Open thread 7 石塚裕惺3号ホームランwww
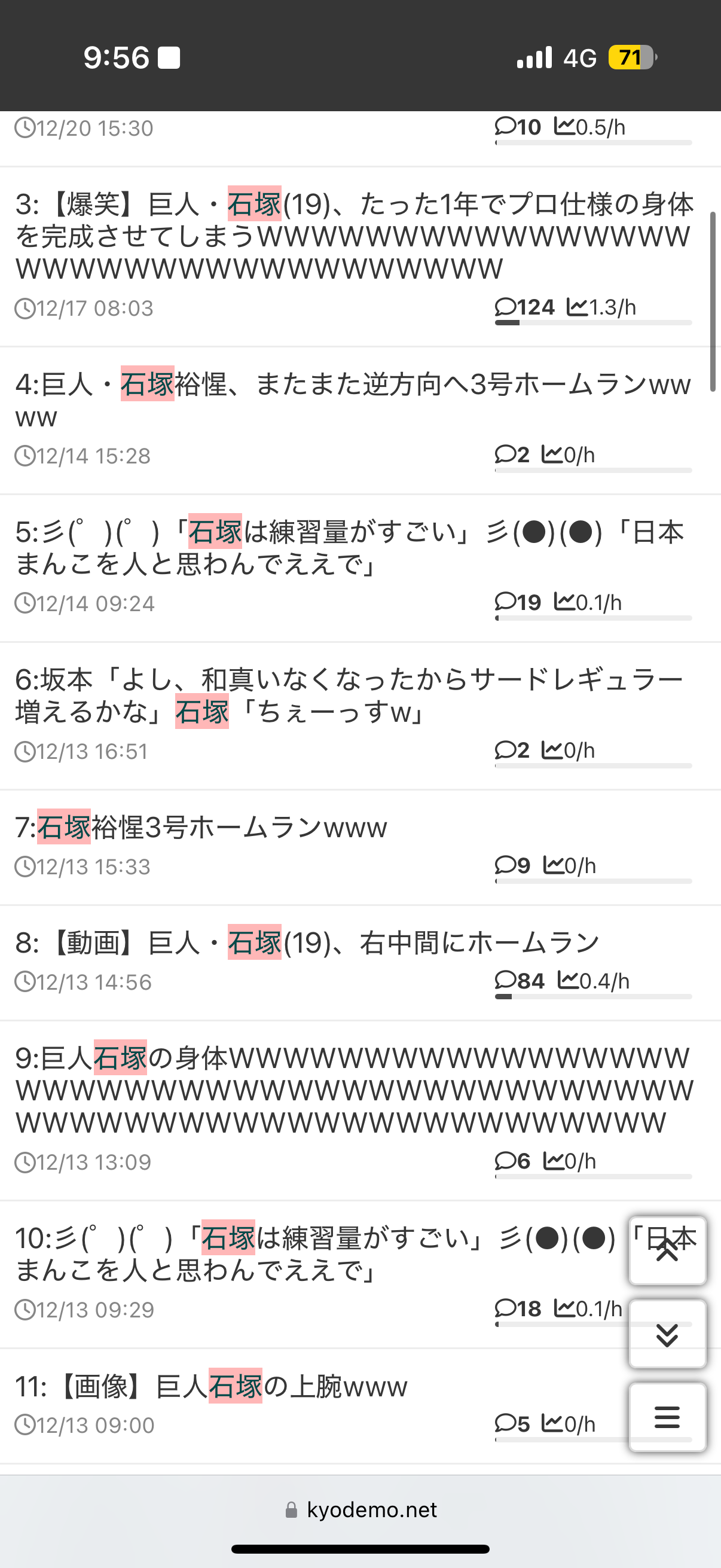 point(201,828)
